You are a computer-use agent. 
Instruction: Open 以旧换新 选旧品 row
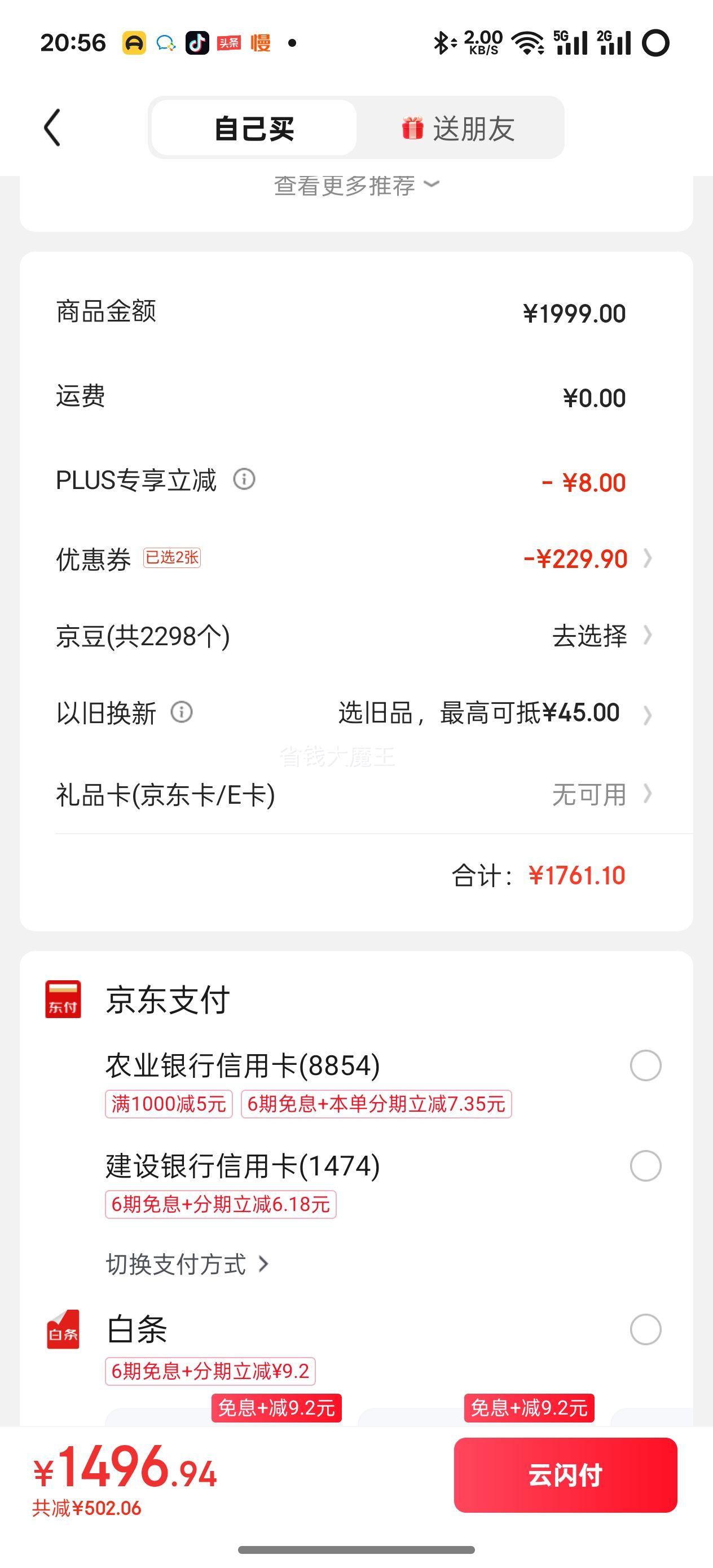356,713
